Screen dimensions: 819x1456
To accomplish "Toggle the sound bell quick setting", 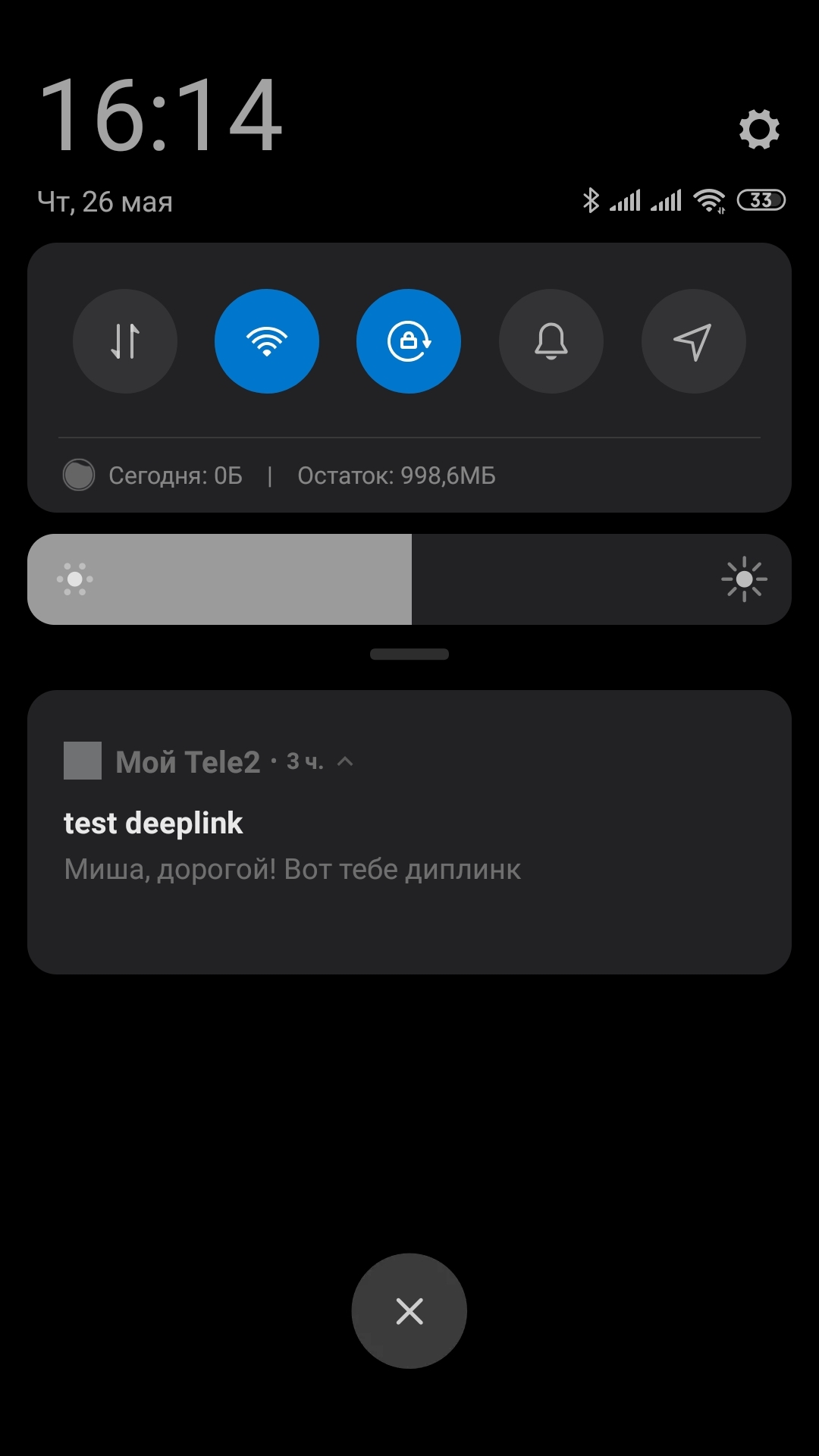I will [x=551, y=341].
